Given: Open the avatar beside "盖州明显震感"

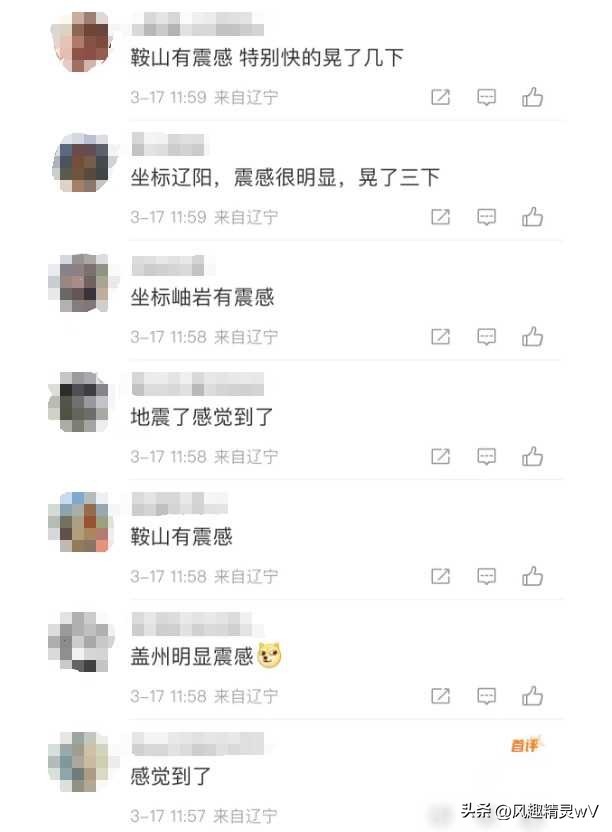Looking at the screenshot, I should 82,641.
